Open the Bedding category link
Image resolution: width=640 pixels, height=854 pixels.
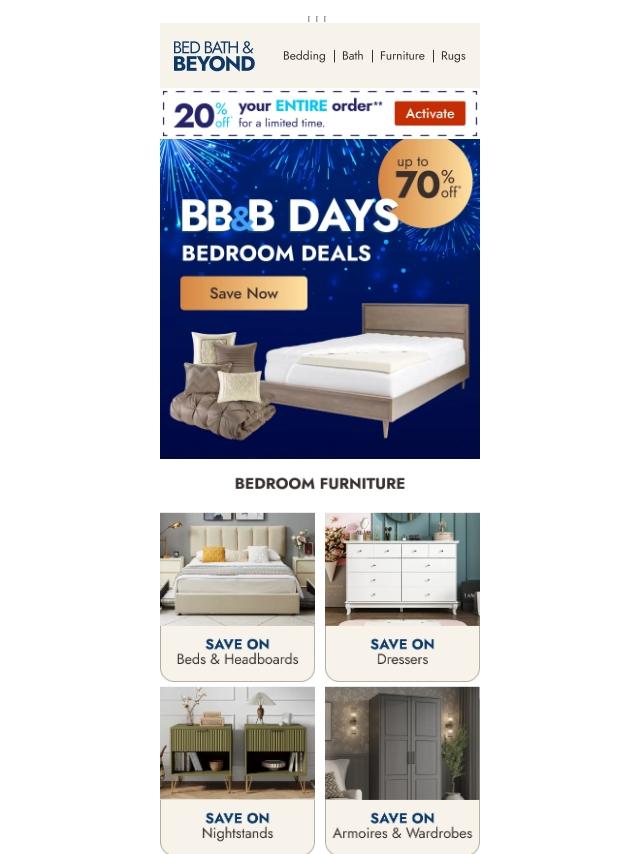click(304, 56)
